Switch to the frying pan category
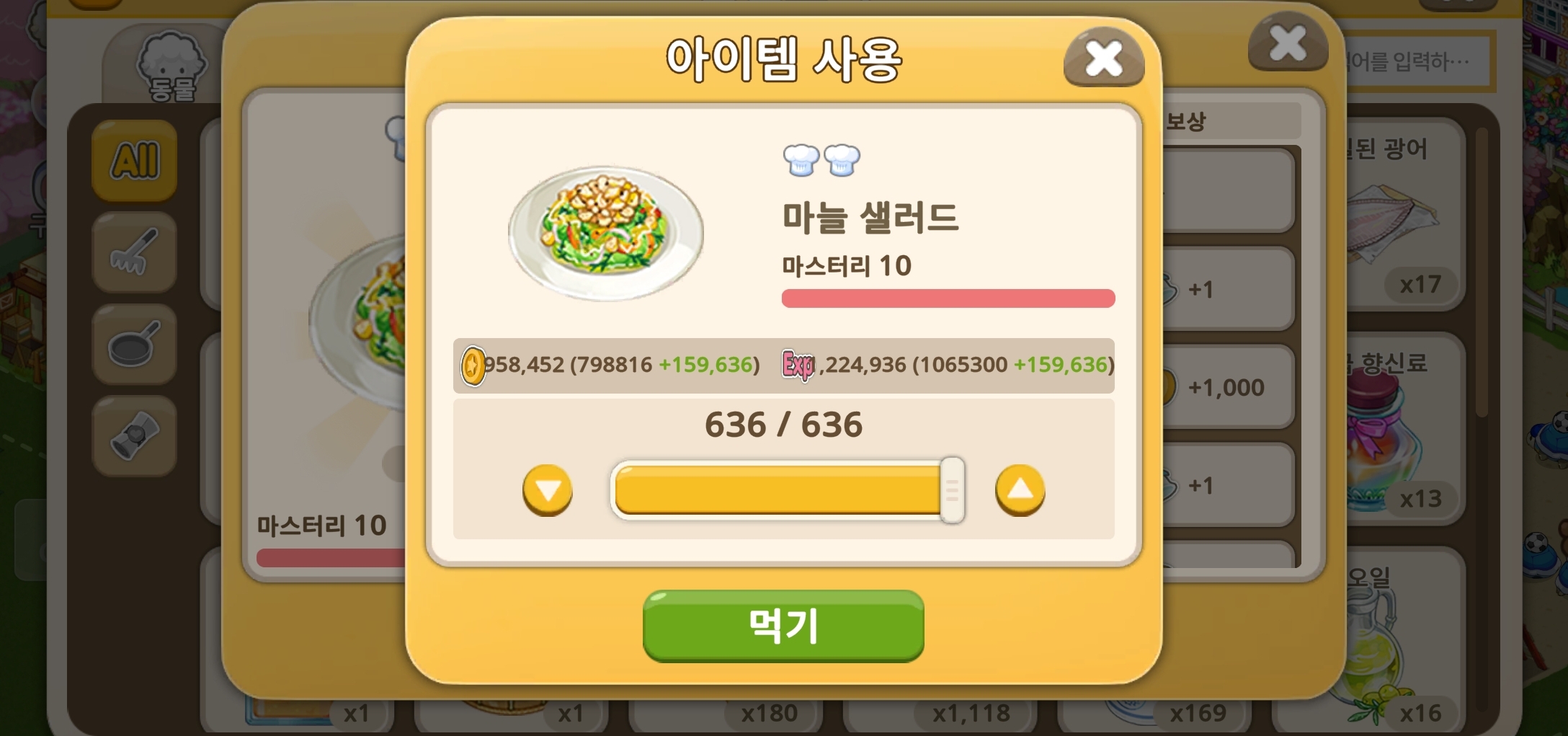 coord(134,344)
